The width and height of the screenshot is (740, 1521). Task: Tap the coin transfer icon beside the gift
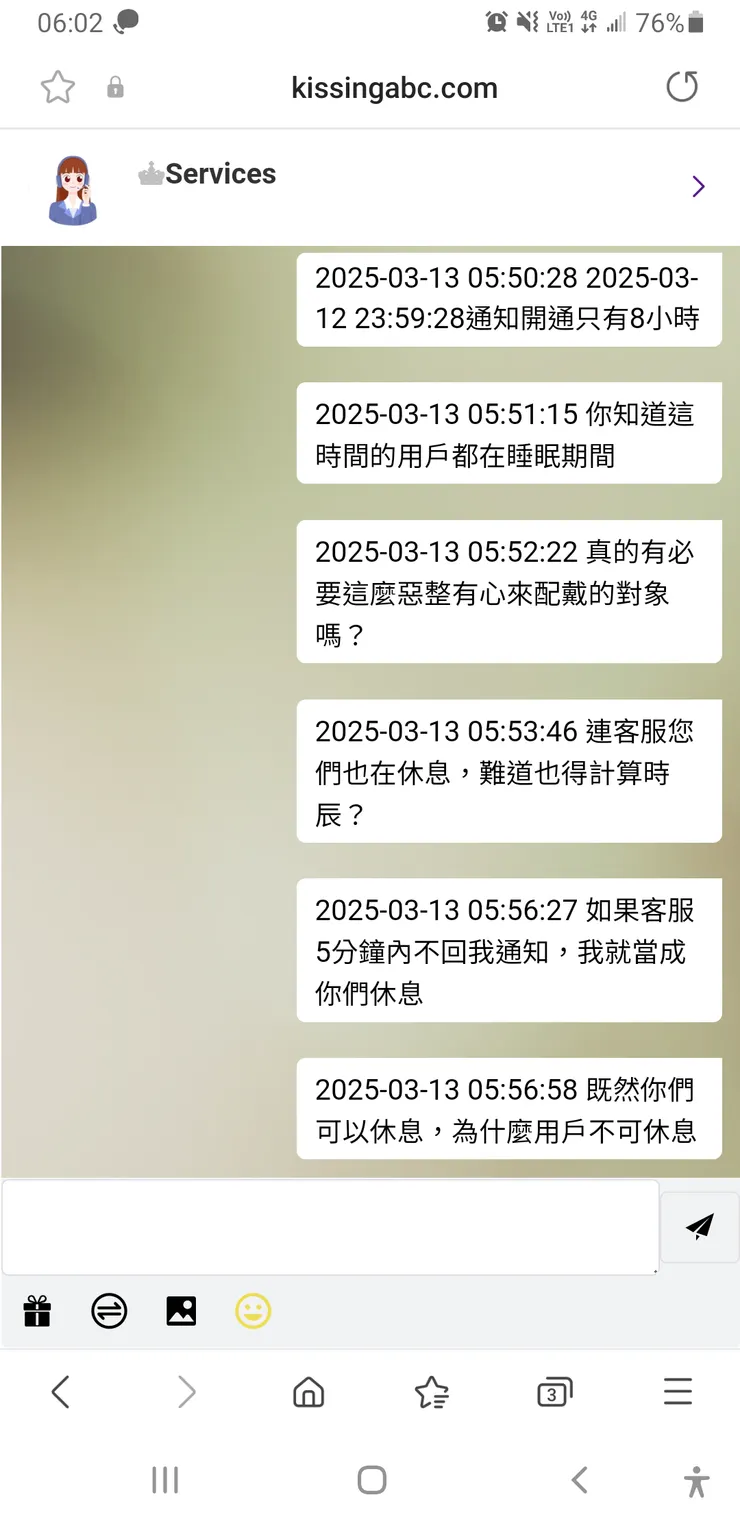tap(109, 1311)
